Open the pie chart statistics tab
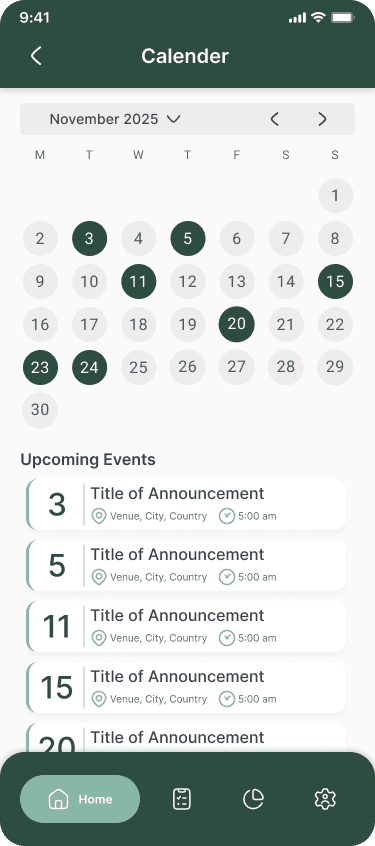 click(x=253, y=799)
